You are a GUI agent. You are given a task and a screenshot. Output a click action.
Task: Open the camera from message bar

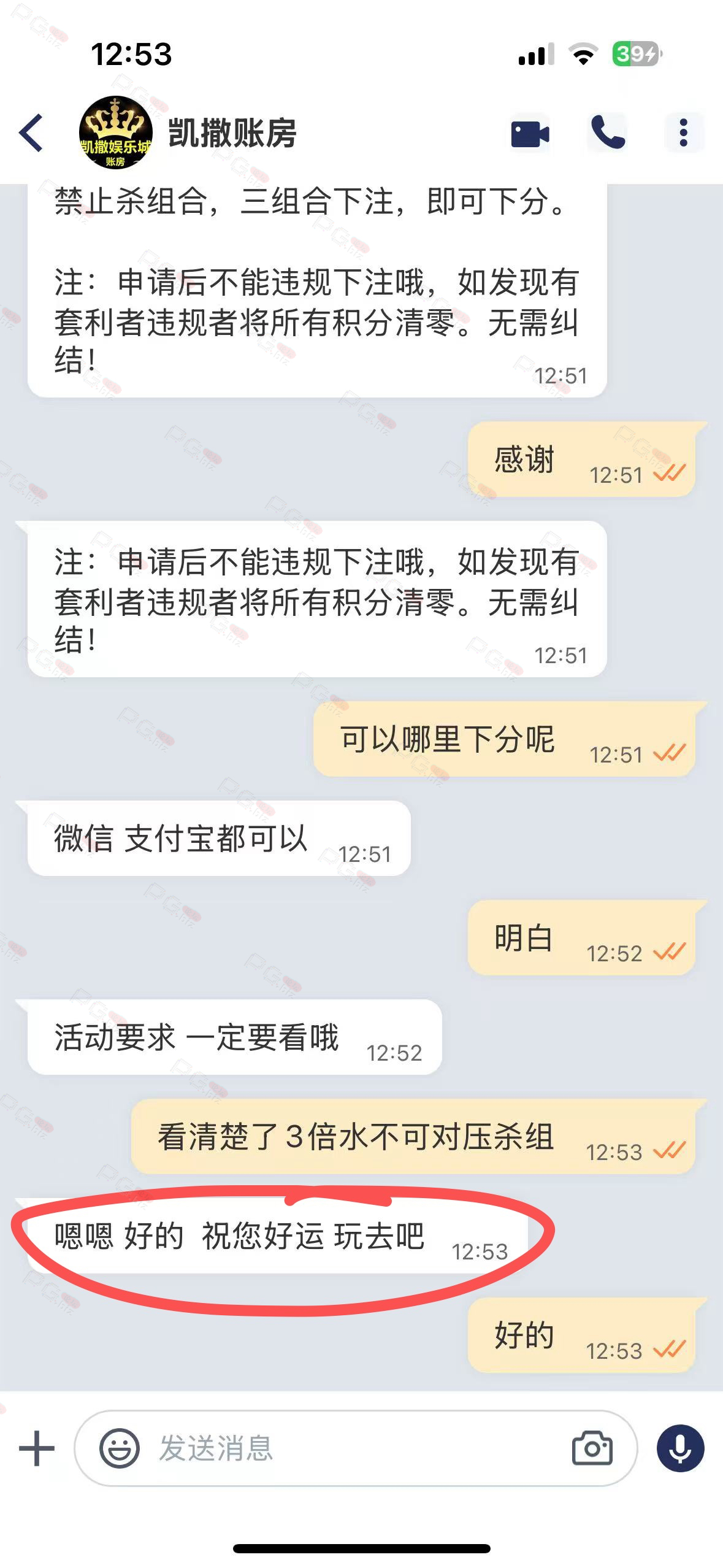(x=592, y=1448)
